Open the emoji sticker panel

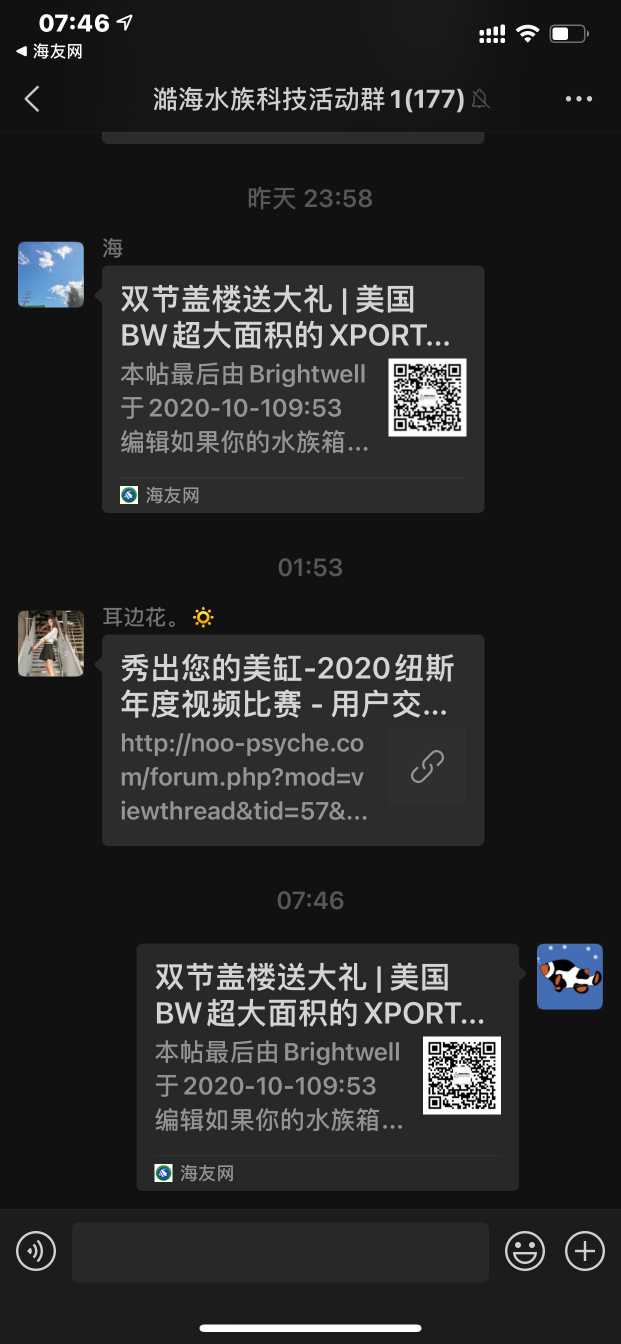tap(525, 1251)
